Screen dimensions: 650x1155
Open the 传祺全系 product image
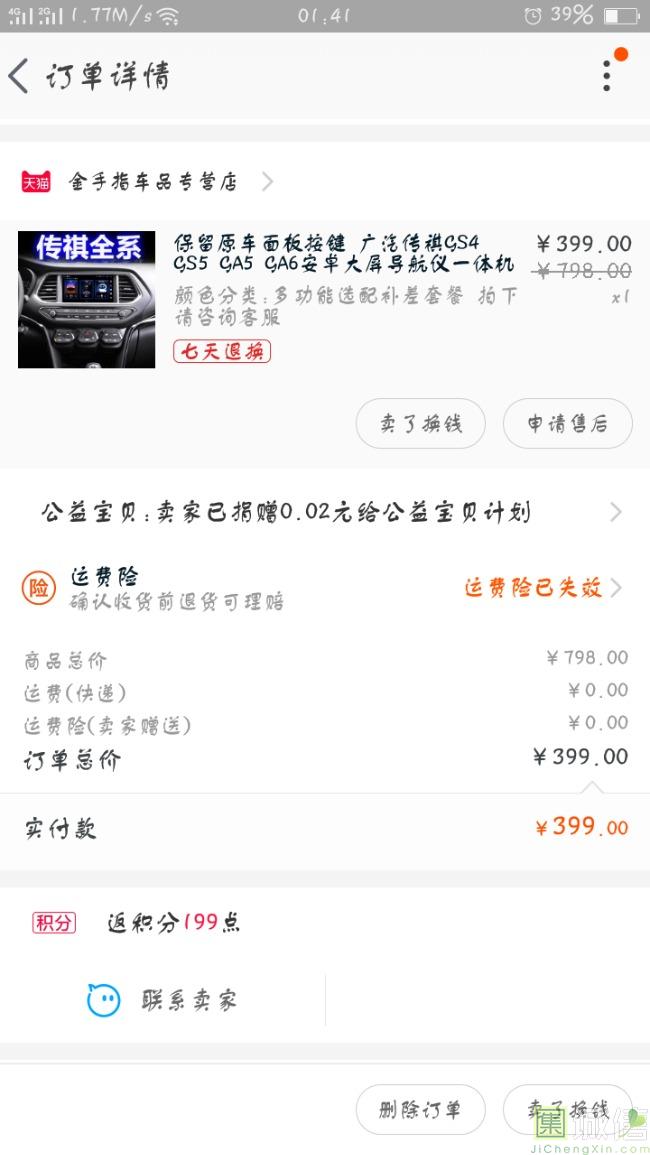click(x=86, y=299)
